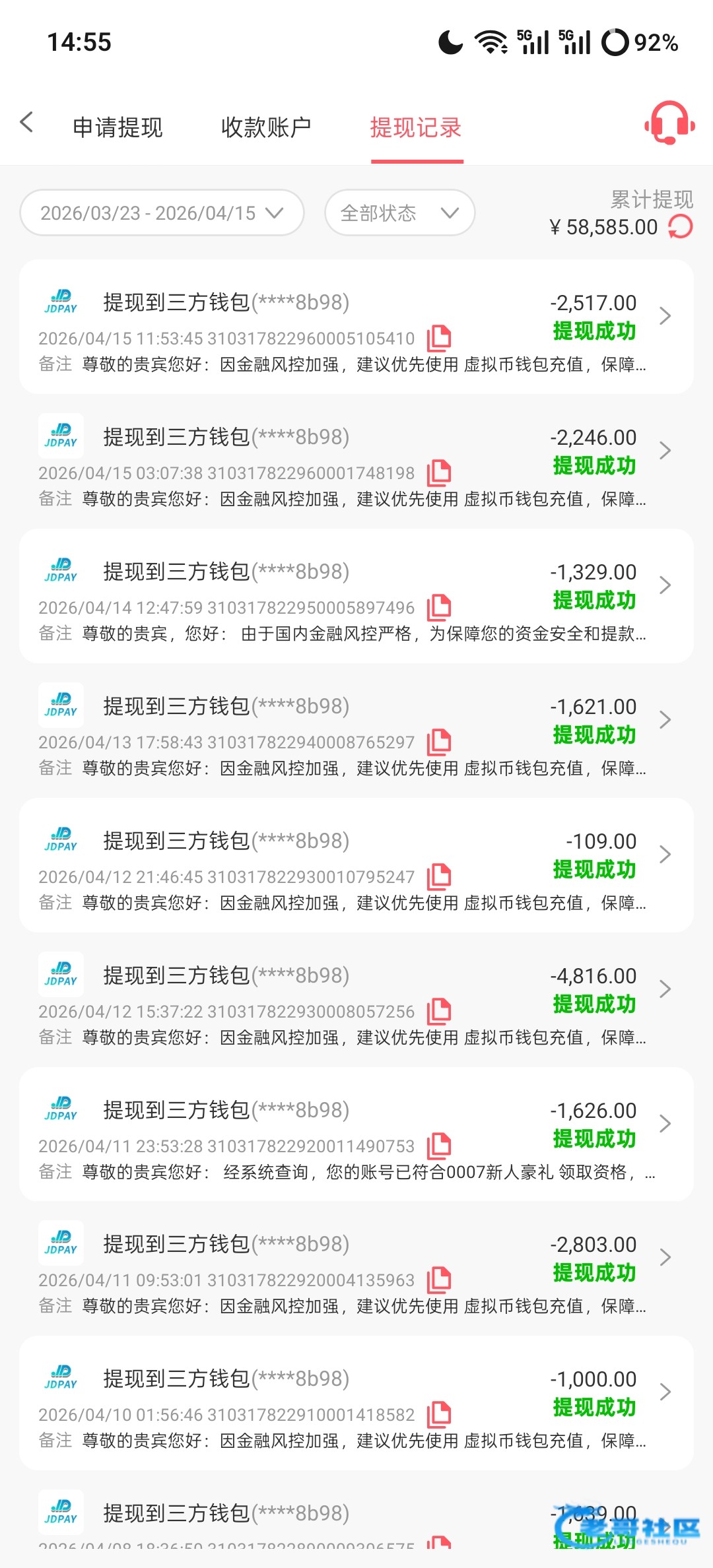Go back using the top-left arrow
This screenshot has height=1568, width=713.
27,122
